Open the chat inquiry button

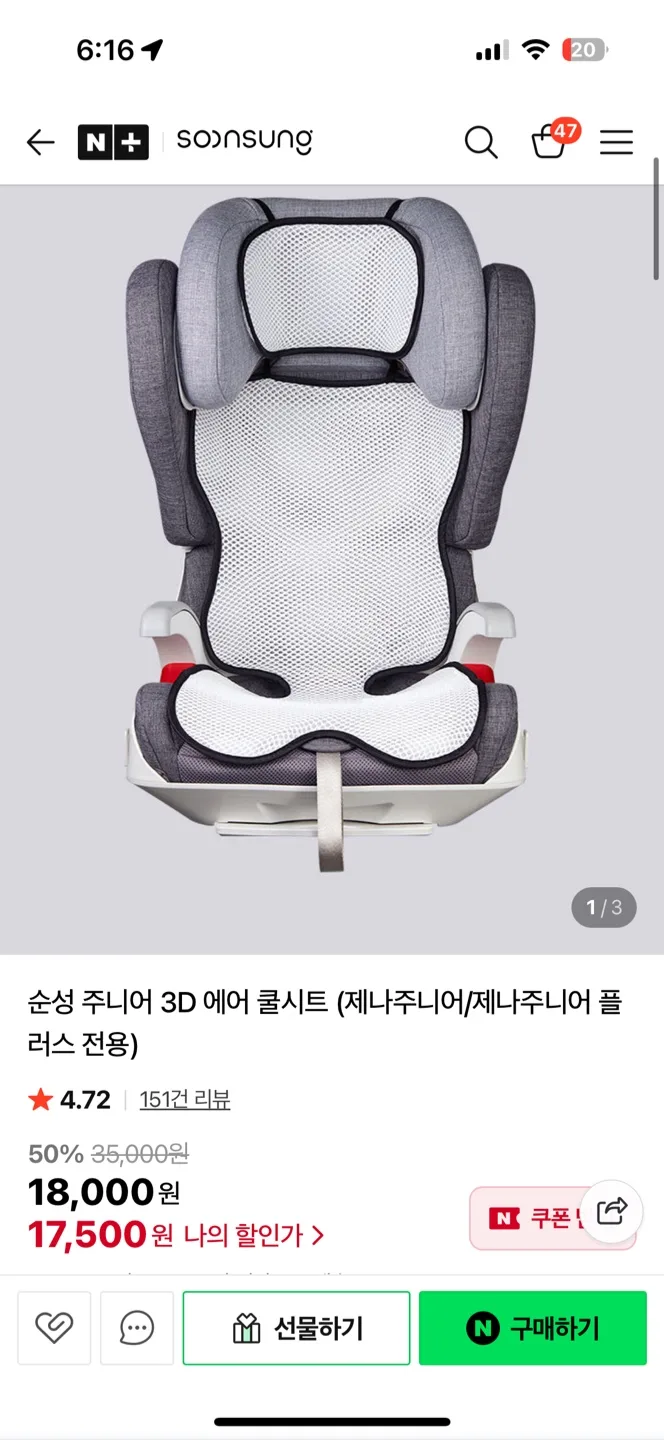pos(136,1328)
